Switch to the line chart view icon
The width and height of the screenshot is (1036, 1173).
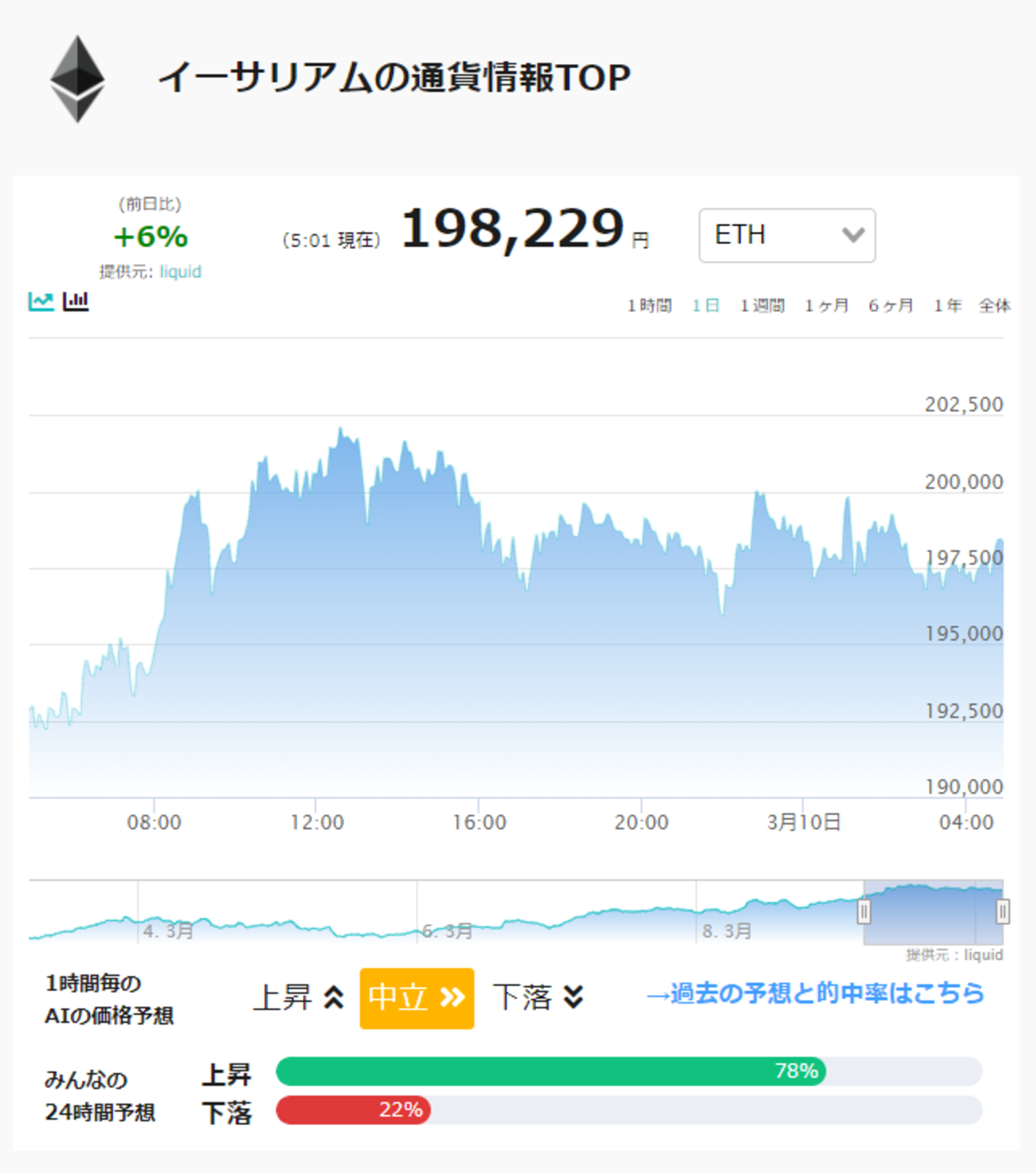(41, 301)
